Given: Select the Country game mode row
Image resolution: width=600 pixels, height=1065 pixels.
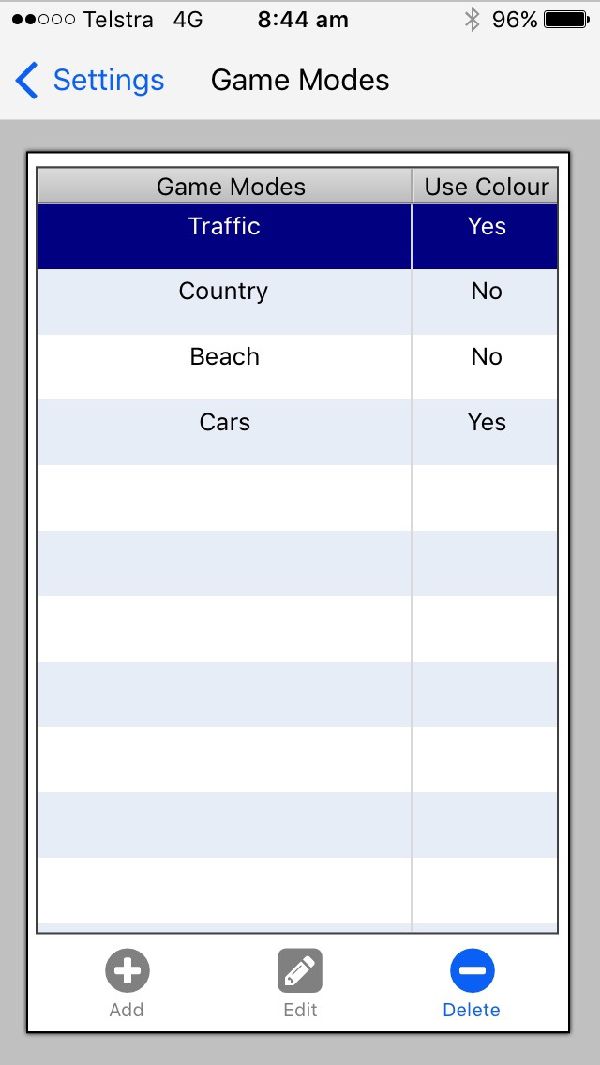Looking at the screenshot, I should click(x=297, y=302).
